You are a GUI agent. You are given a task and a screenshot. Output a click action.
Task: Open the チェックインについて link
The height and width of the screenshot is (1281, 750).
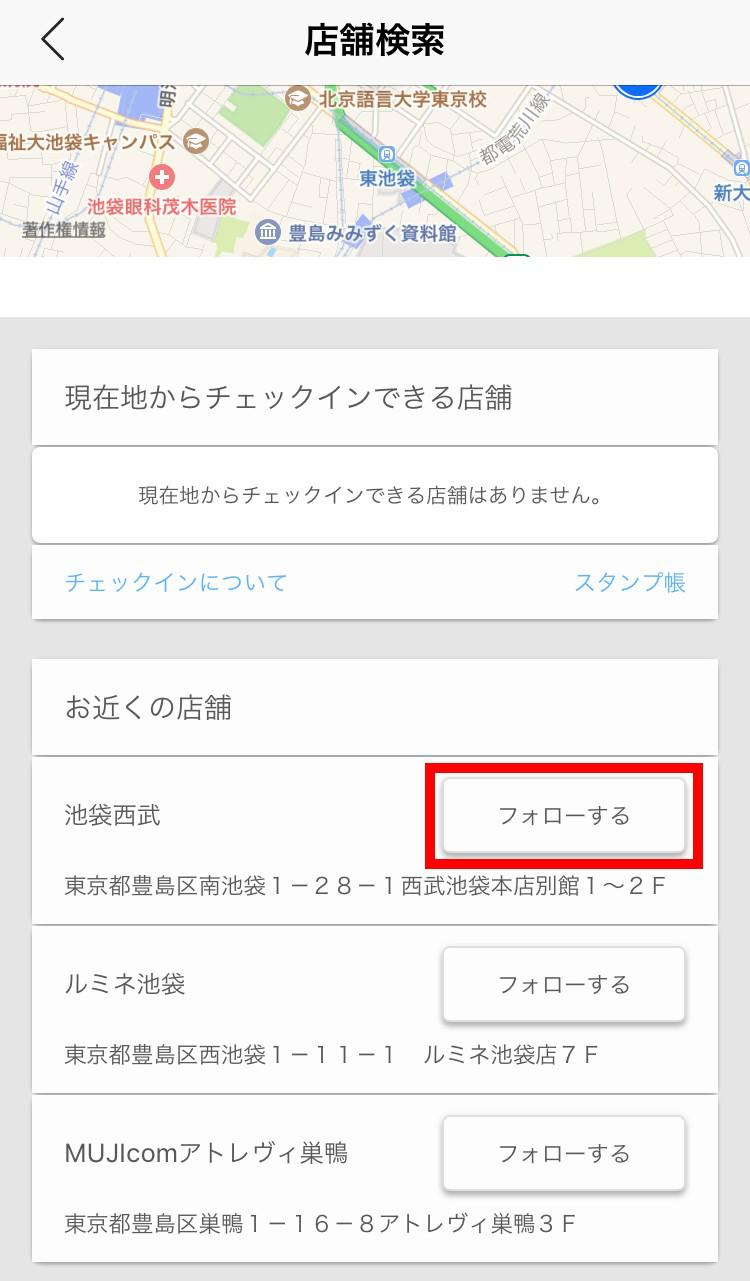click(176, 582)
